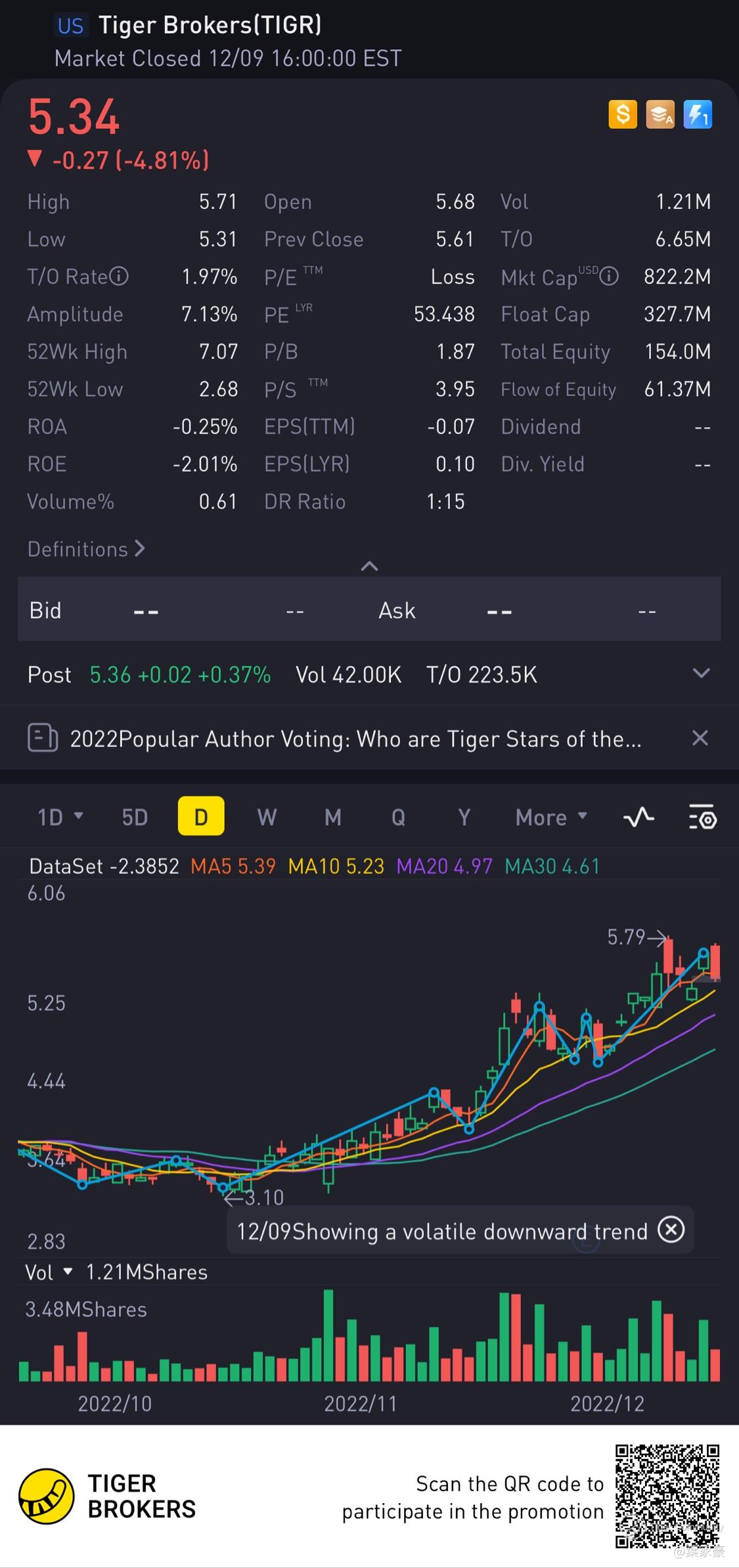
Task: Expand the Post market row
Action: pyautogui.click(x=701, y=673)
